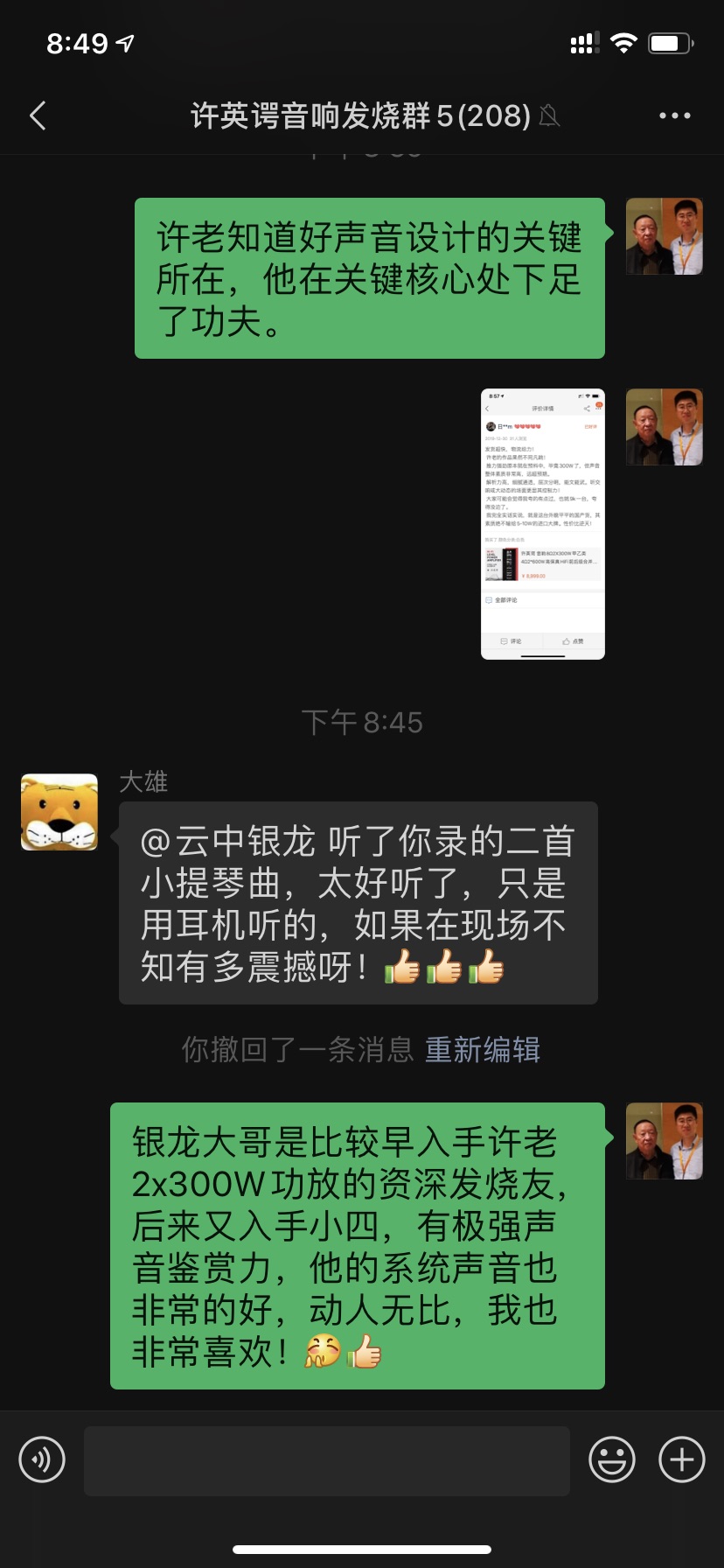The image size is (724, 1568).
Task: Open sender avatar beside 许老知道好声音 message
Action: (665, 236)
